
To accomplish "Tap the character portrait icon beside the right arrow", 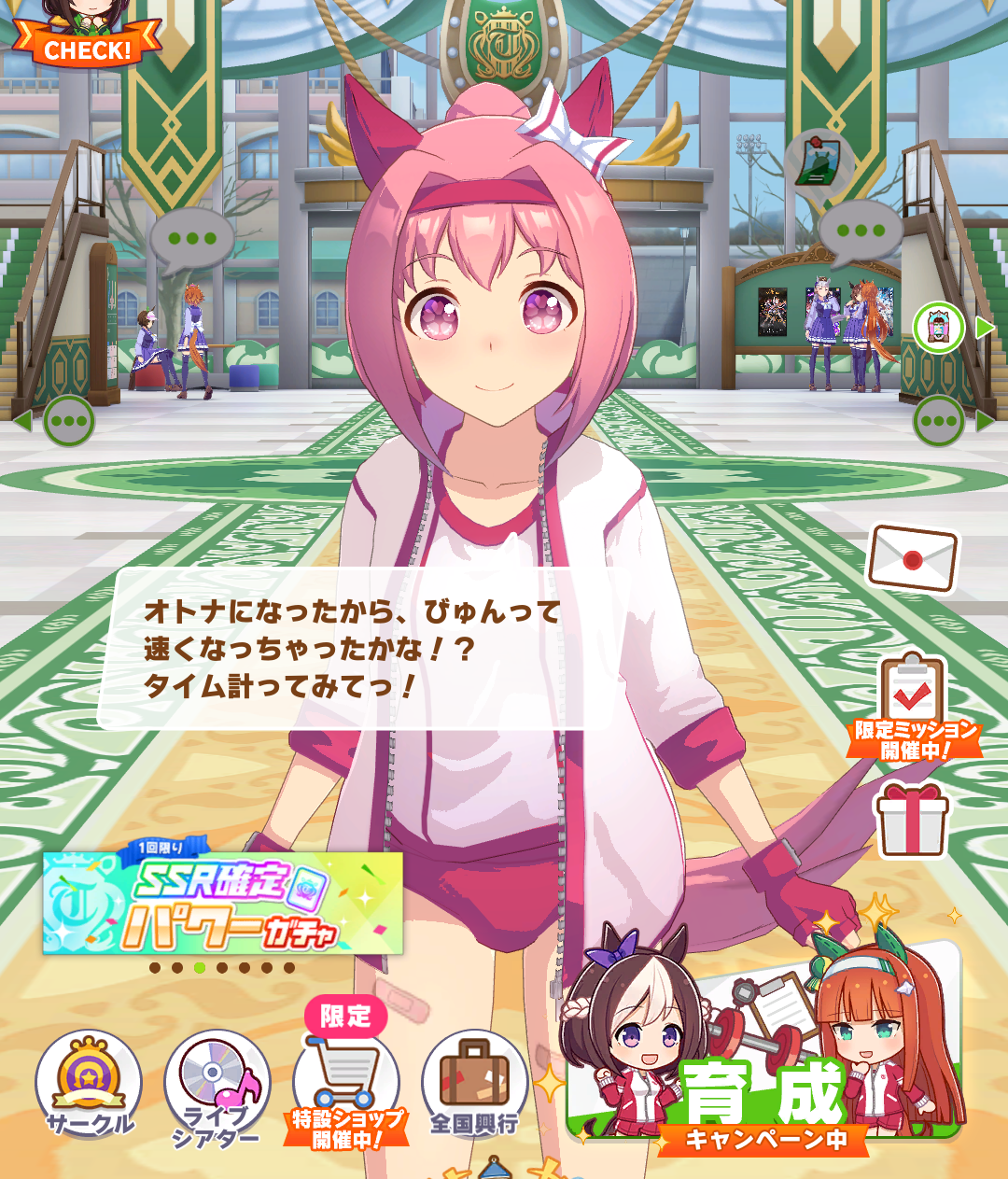I will 938,328.
